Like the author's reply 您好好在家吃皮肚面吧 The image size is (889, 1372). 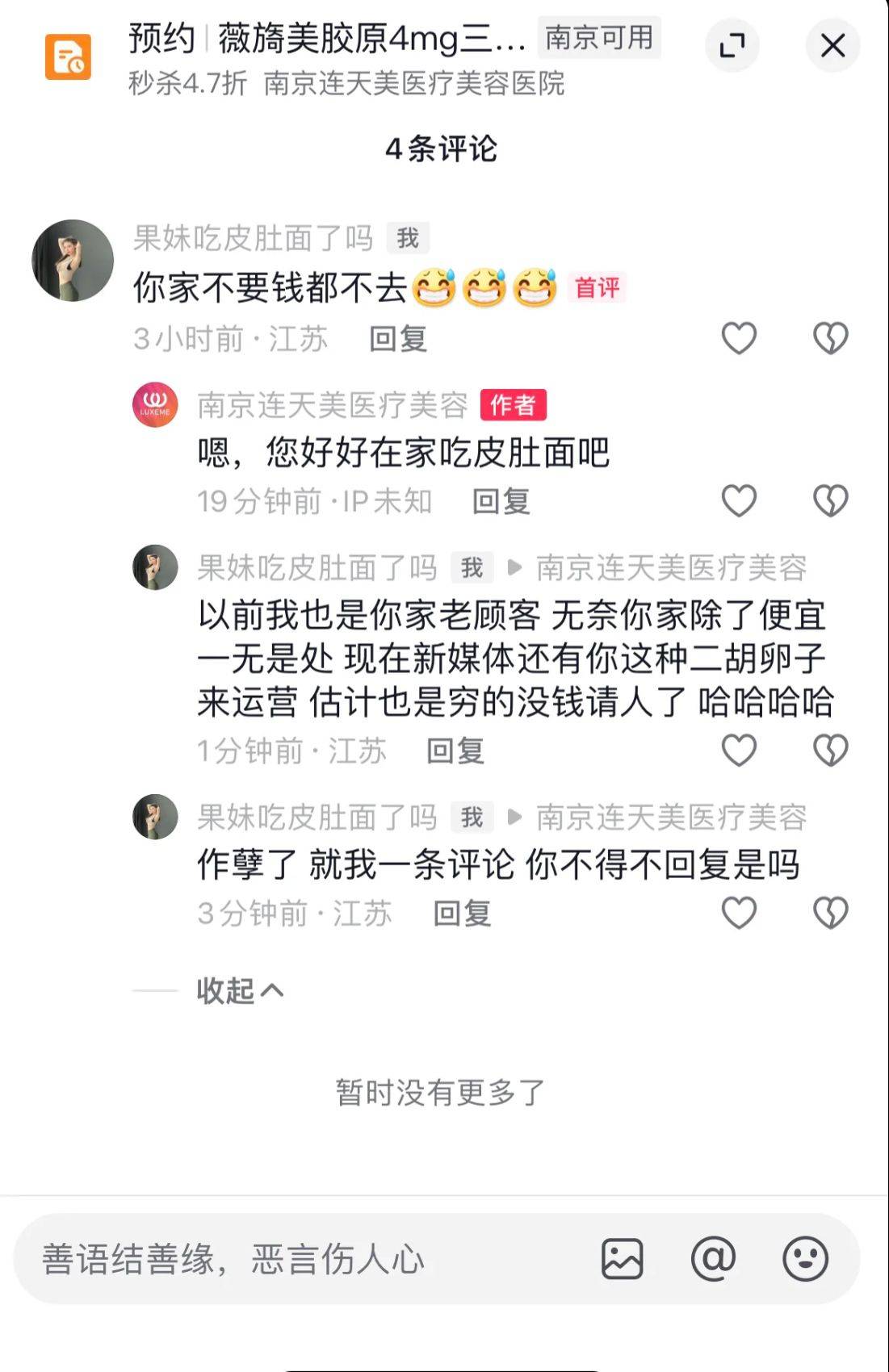(739, 501)
